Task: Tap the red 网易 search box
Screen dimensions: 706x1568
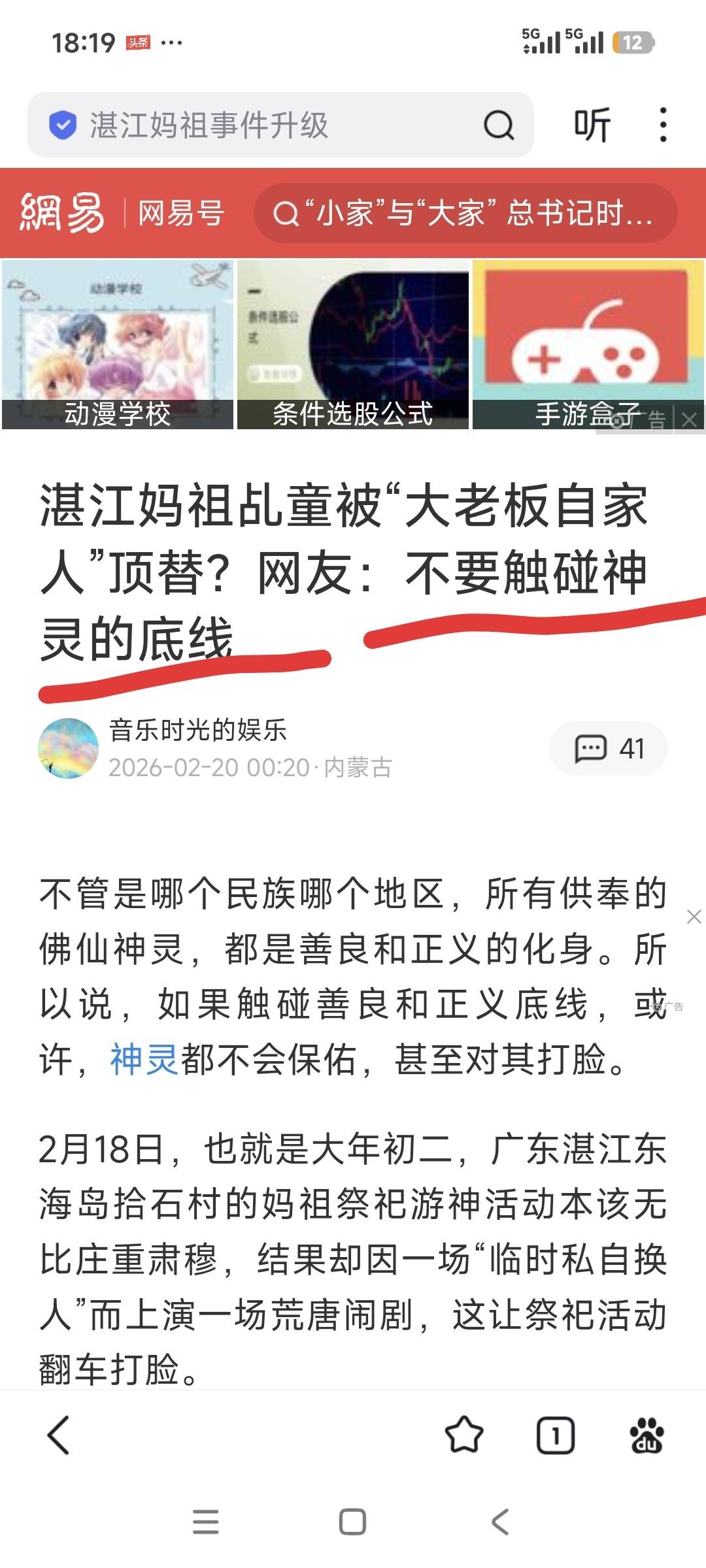Action: click(x=465, y=214)
